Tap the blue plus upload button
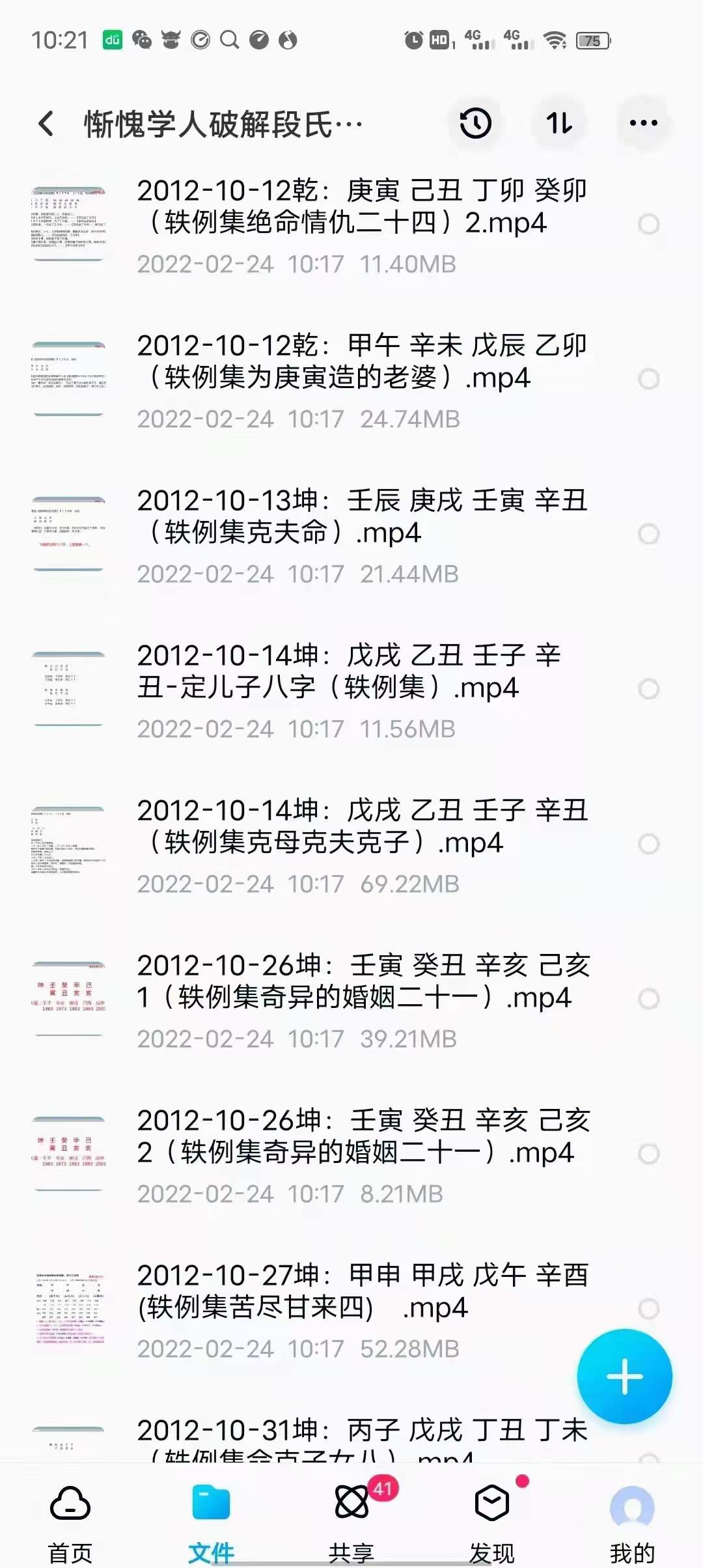This screenshot has width=703, height=1568. coord(624,1377)
